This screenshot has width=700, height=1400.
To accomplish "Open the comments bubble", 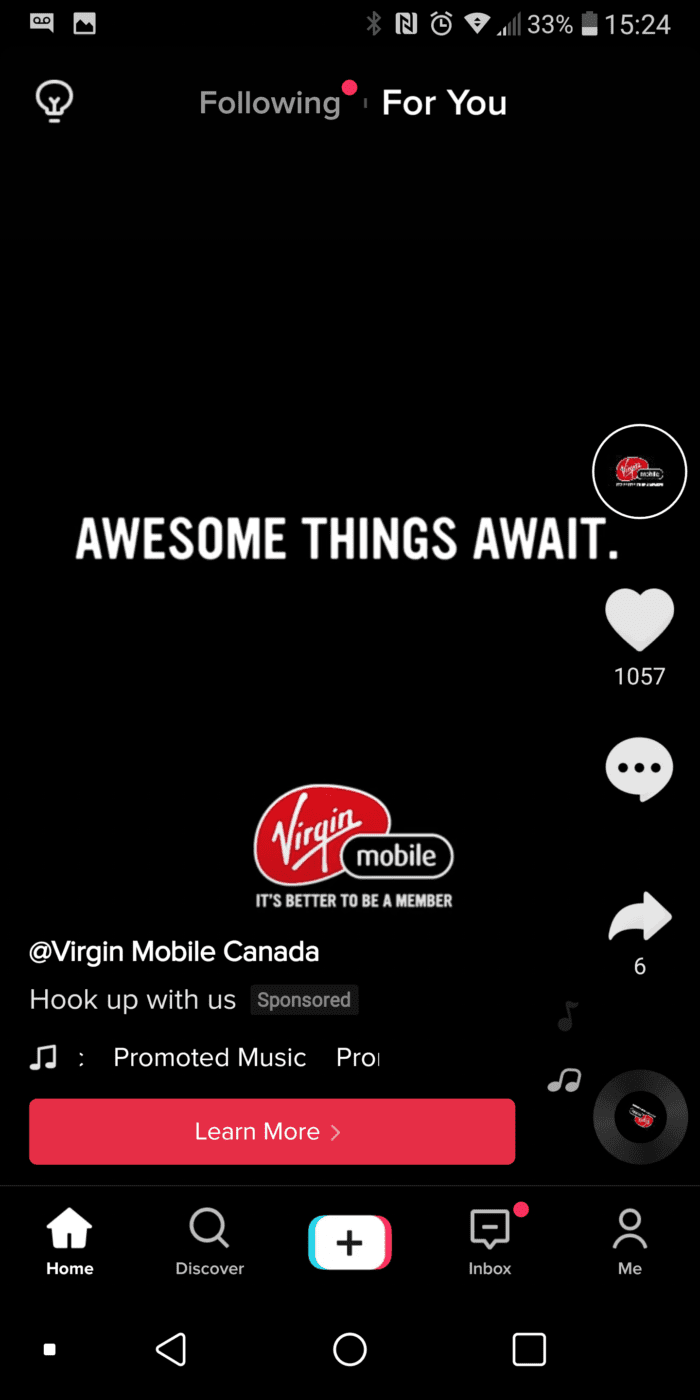I will click(x=640, y=768).
